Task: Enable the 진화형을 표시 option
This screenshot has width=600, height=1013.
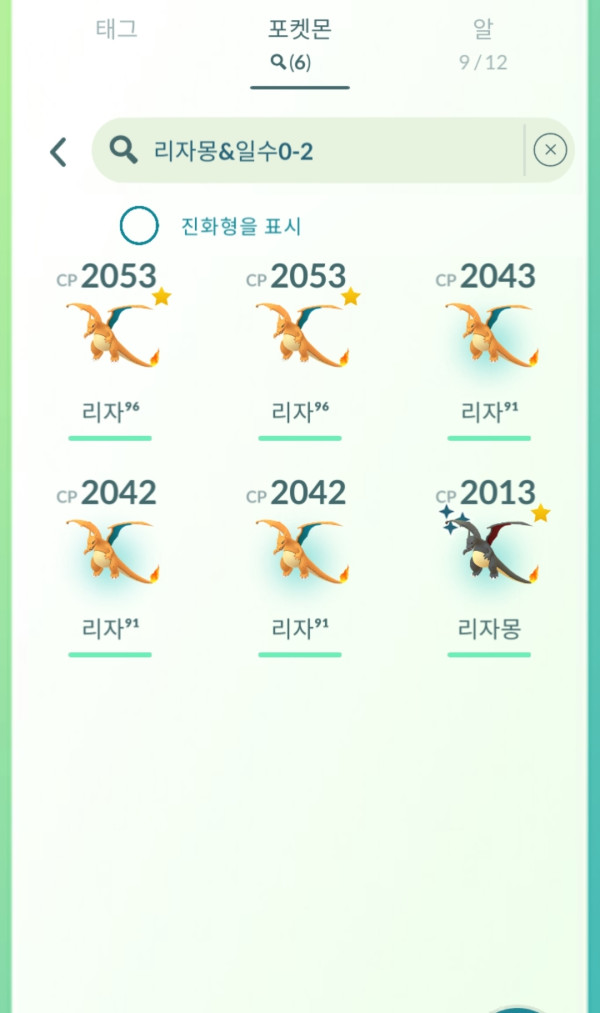Action: [140, 226]
